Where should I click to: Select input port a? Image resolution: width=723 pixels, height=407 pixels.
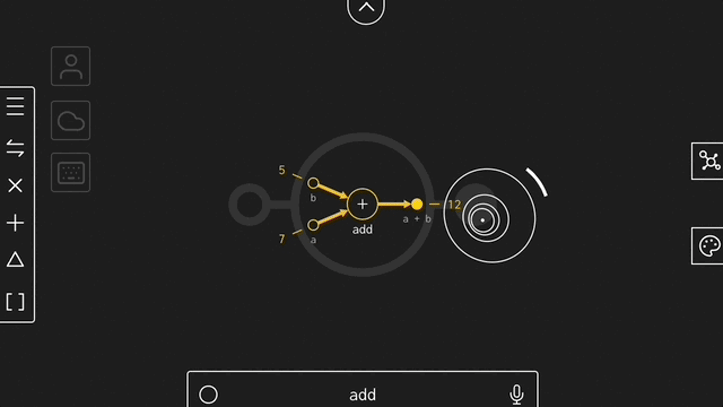pyautogui.click(x=313, y=225)
